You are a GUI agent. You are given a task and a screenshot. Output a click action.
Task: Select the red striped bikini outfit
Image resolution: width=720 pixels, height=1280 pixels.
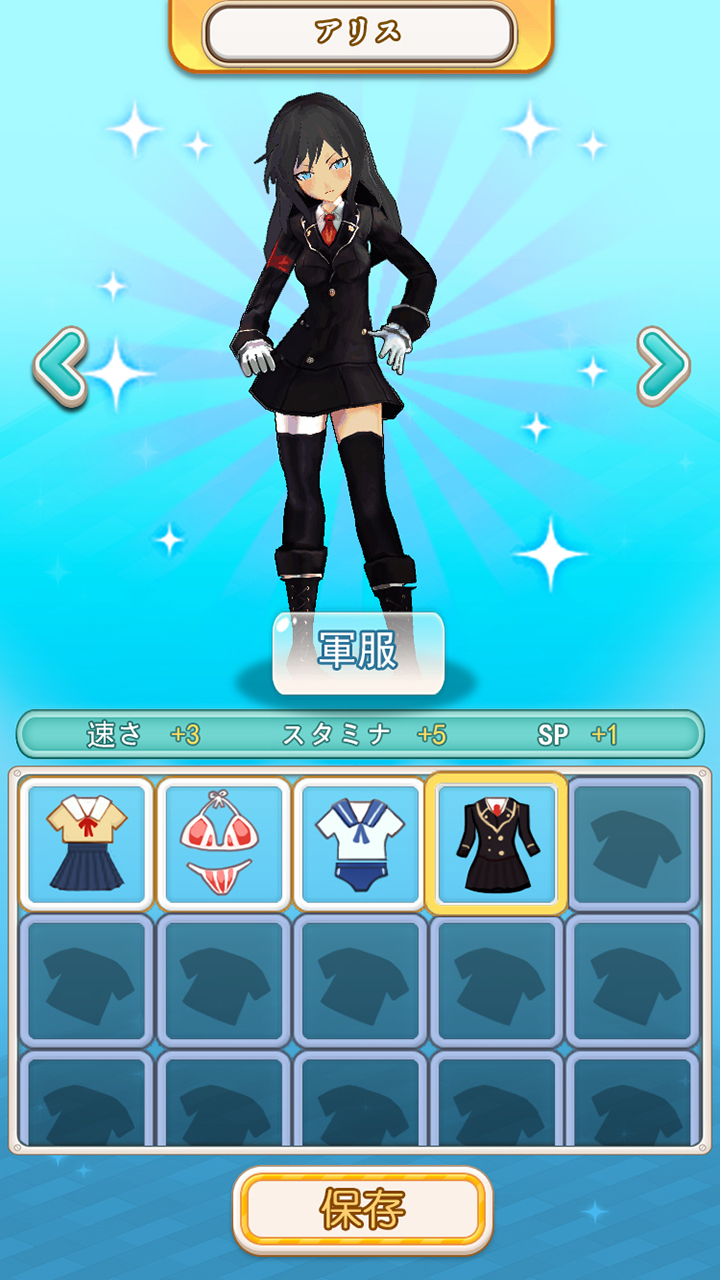pyautogui.click(x=223, y=842)
